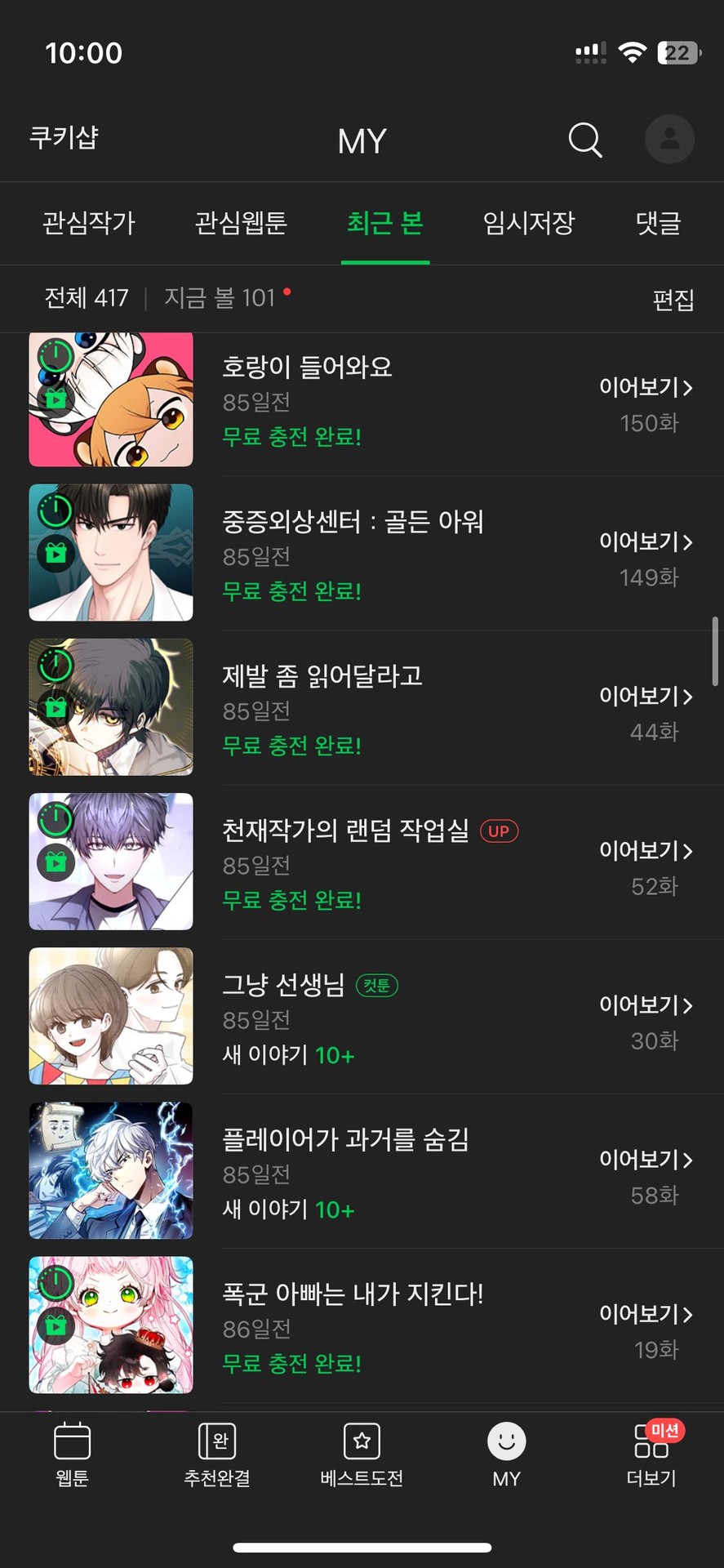724x1568 pixels.
Task: Switch to 베스트도전 bottom tab
Action: pyautogui.click(x=362, y=1455)
